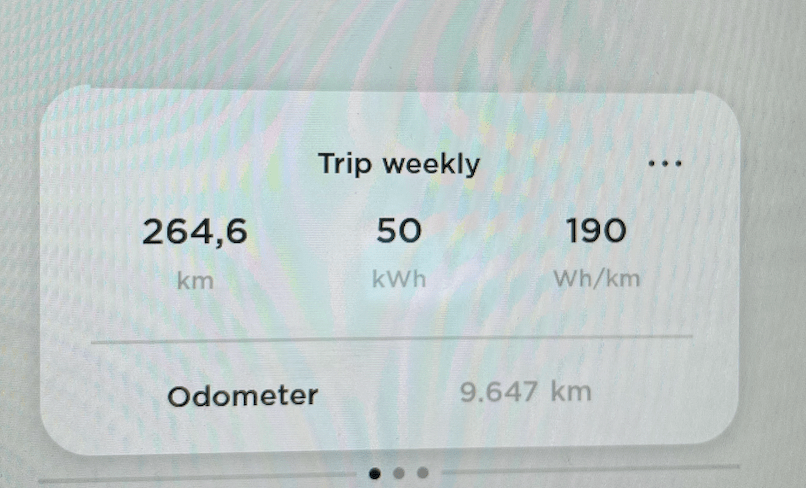
Task: Open the Trip weekly options menu
Action: tap(665, 164)
